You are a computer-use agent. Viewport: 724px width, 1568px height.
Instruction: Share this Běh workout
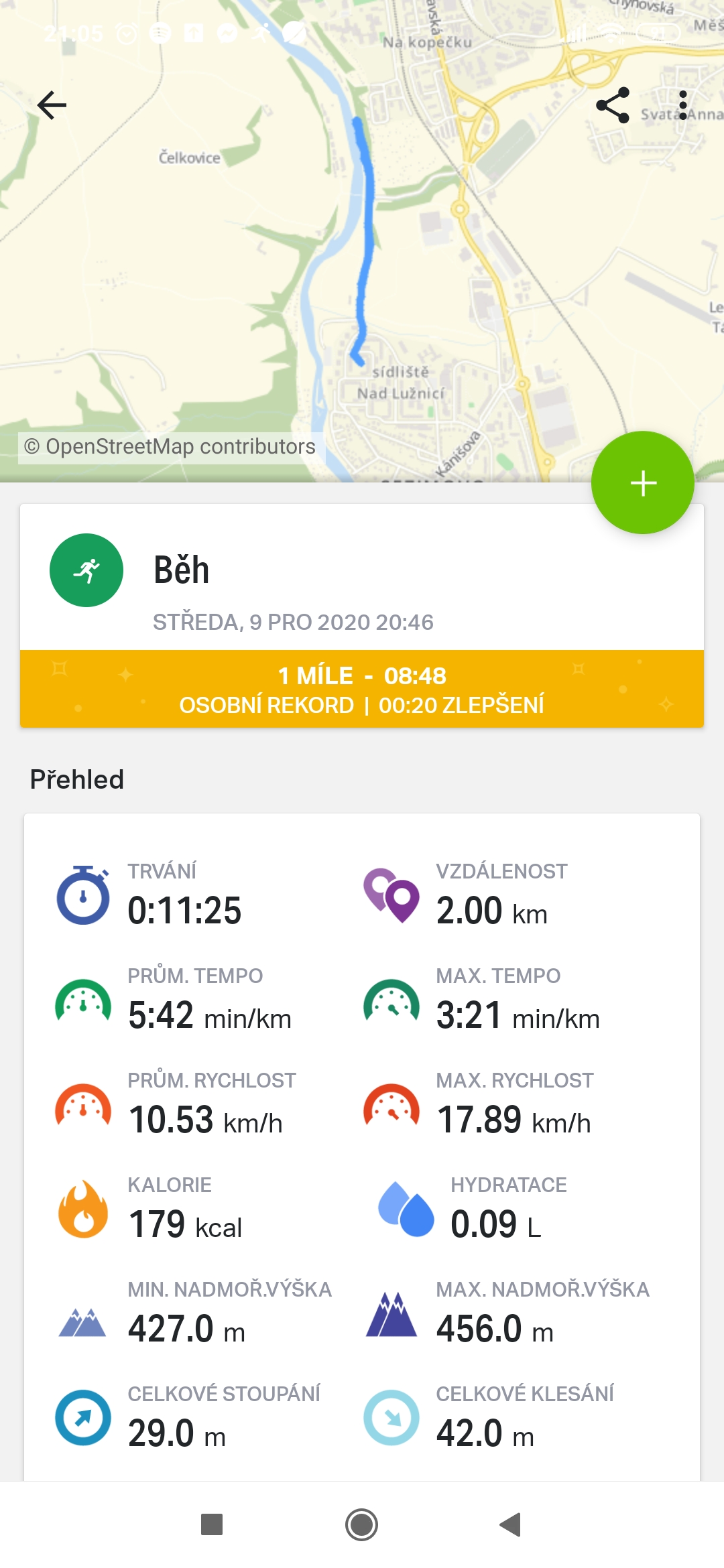[x=612, y=105]
